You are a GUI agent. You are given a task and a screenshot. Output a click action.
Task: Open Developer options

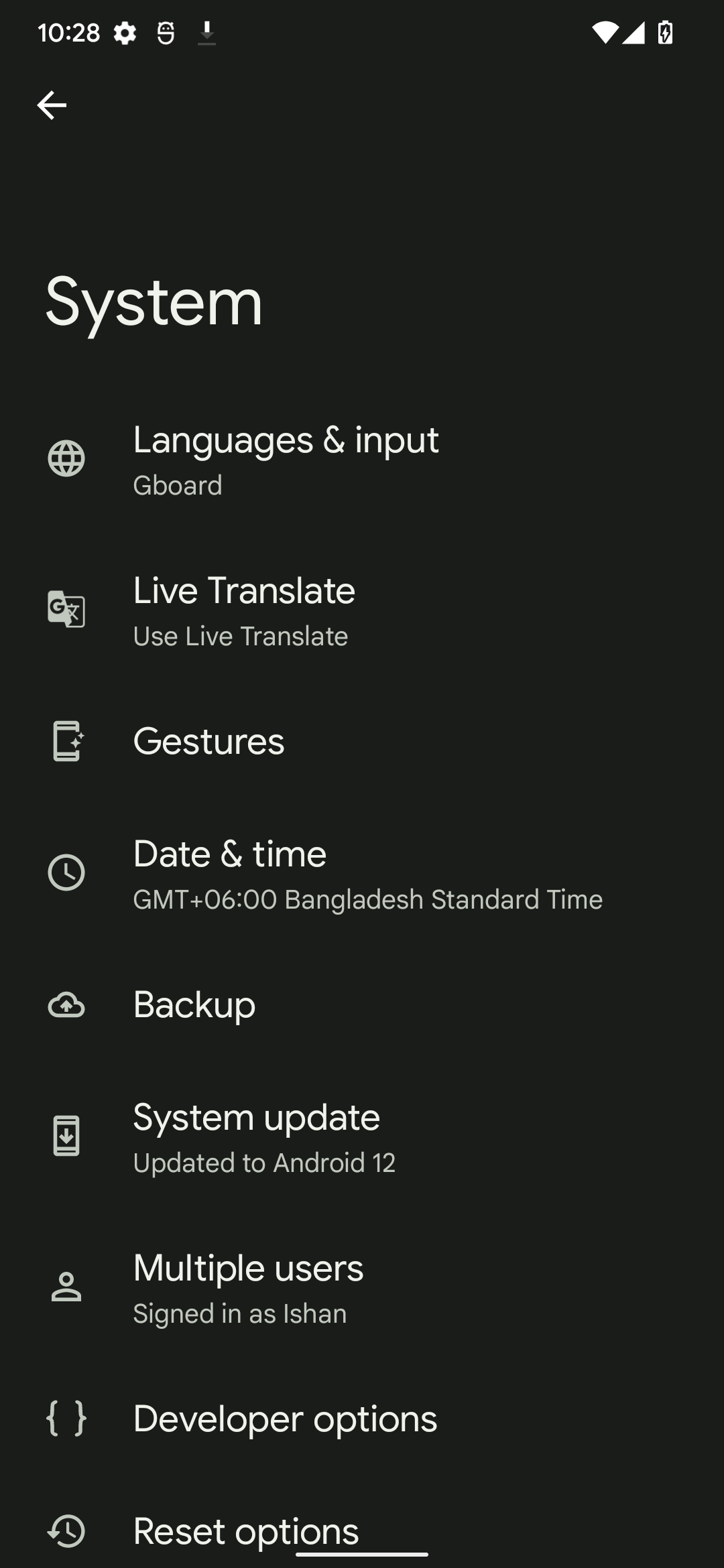tap(362, 1419)
